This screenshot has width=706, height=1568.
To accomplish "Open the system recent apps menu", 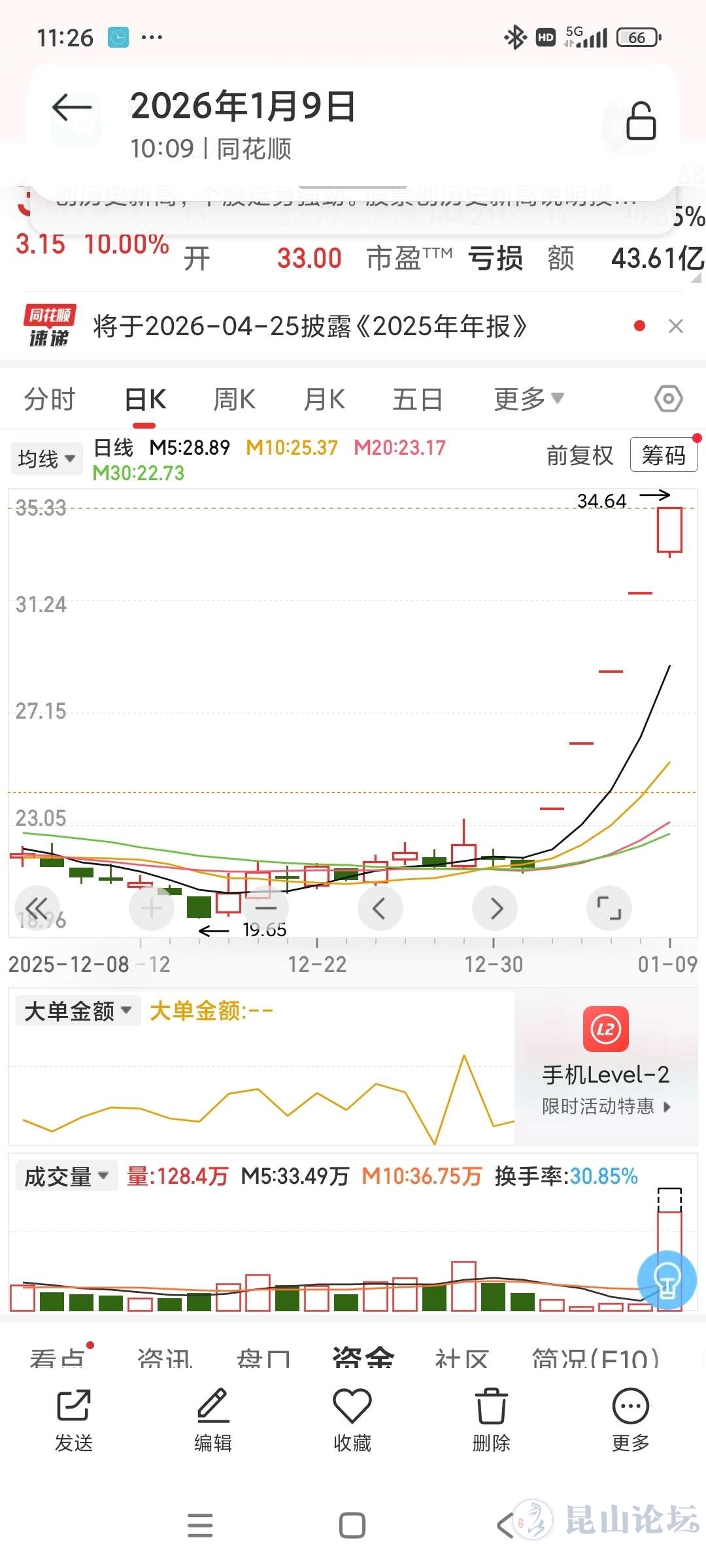I will (200, 1526).
